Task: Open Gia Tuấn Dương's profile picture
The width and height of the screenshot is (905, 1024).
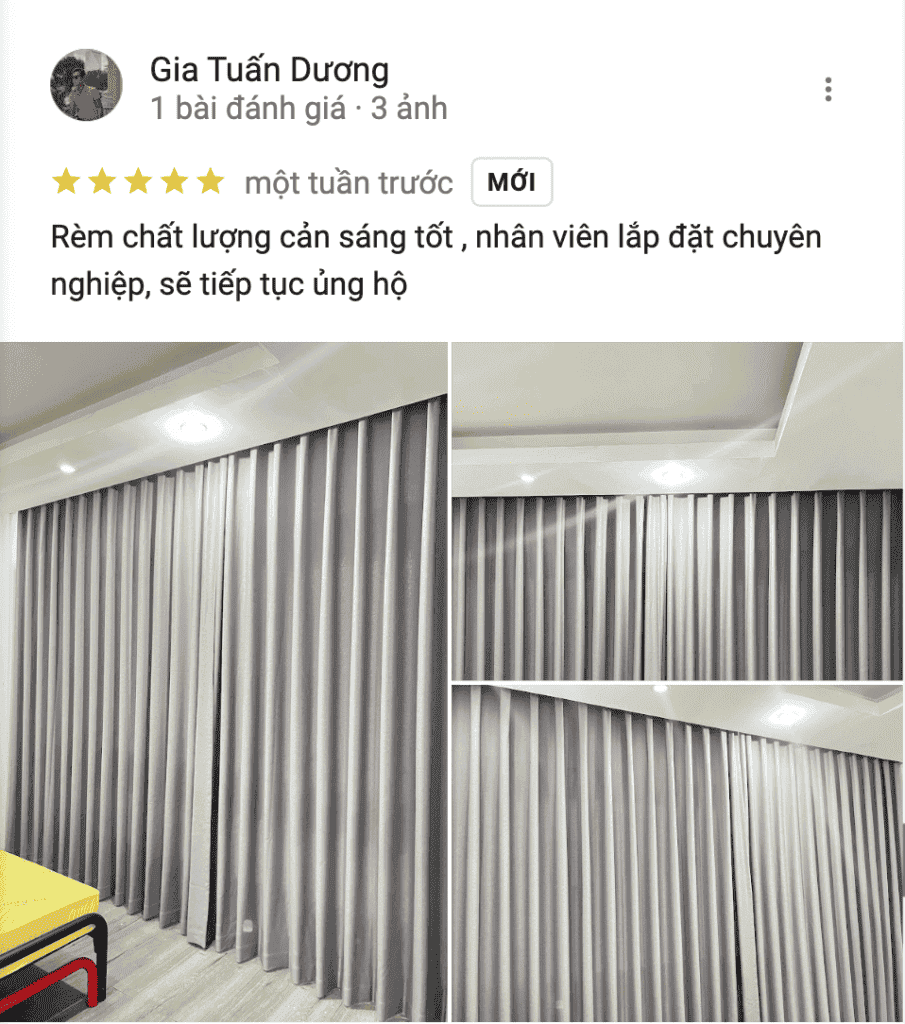Action: click(86, 85)
